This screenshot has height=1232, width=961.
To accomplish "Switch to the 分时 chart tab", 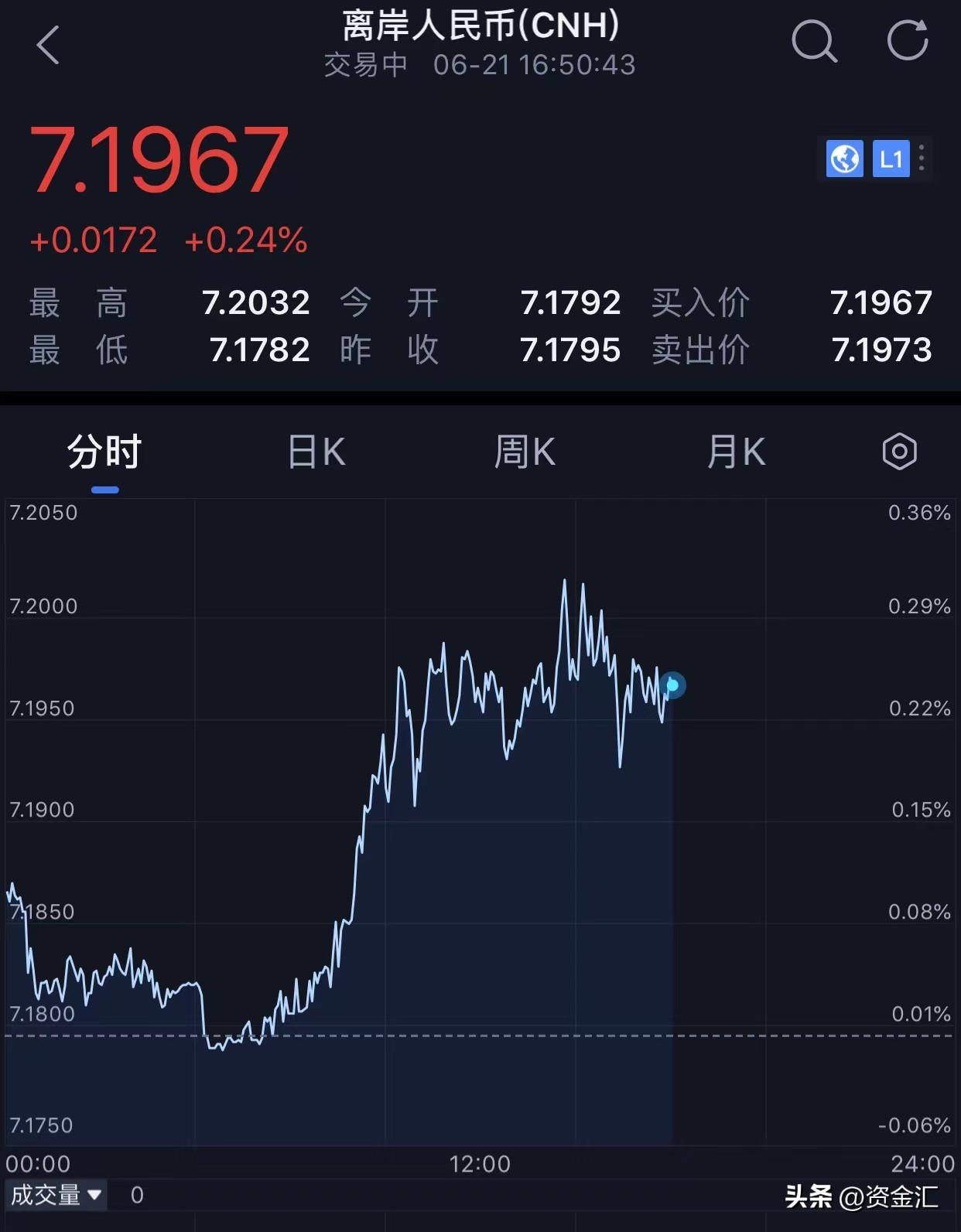I will pos(104,452).
